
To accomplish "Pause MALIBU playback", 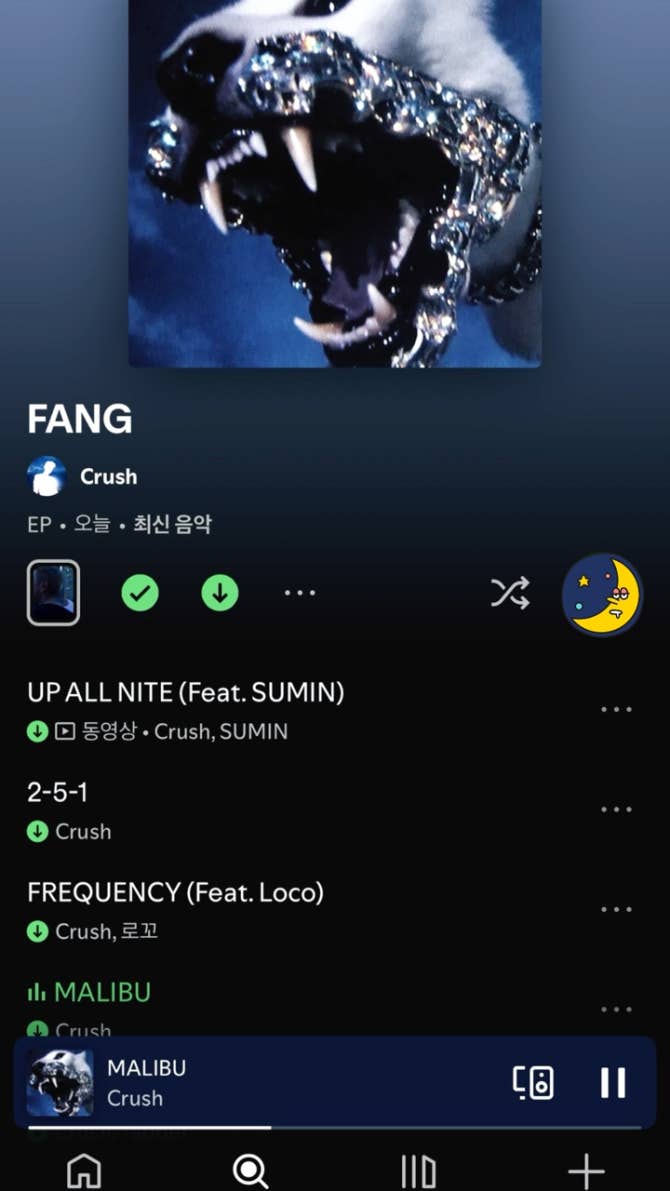I will coord(612,1082).
